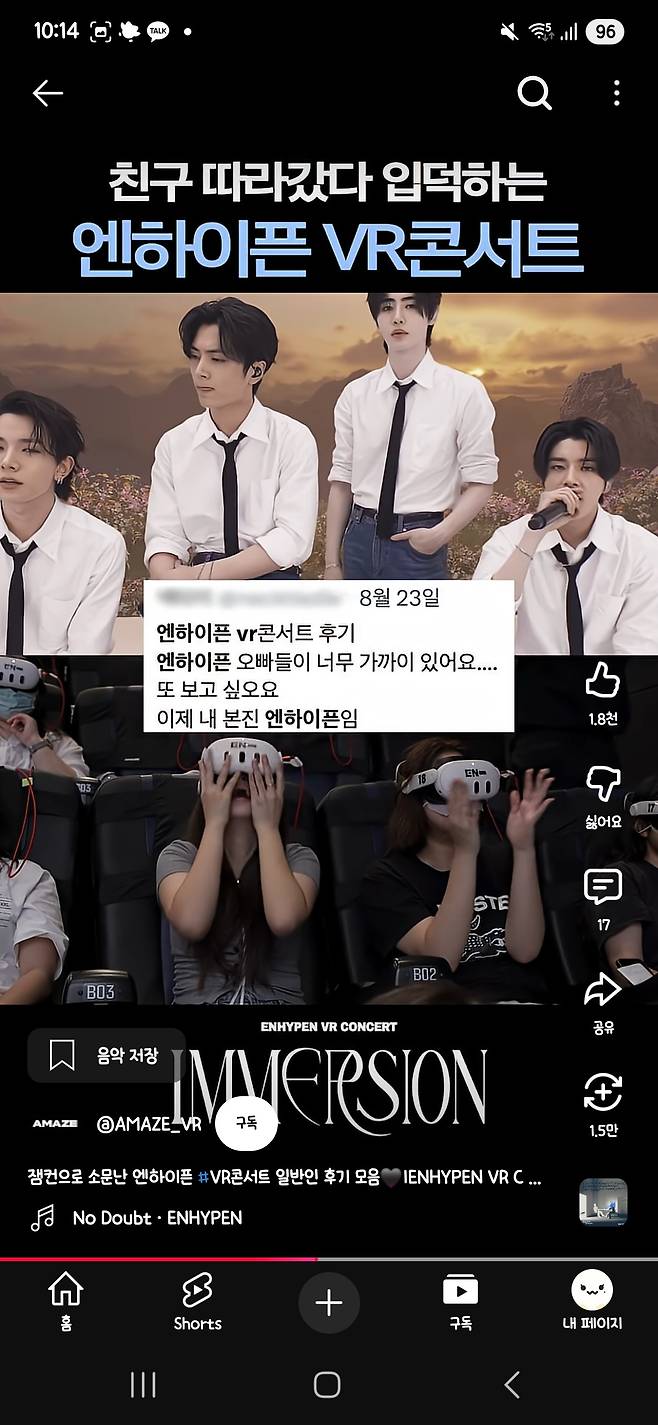Tap the 음악 저장 button
Screen dimensions: 658x1425
point(107,1055)
